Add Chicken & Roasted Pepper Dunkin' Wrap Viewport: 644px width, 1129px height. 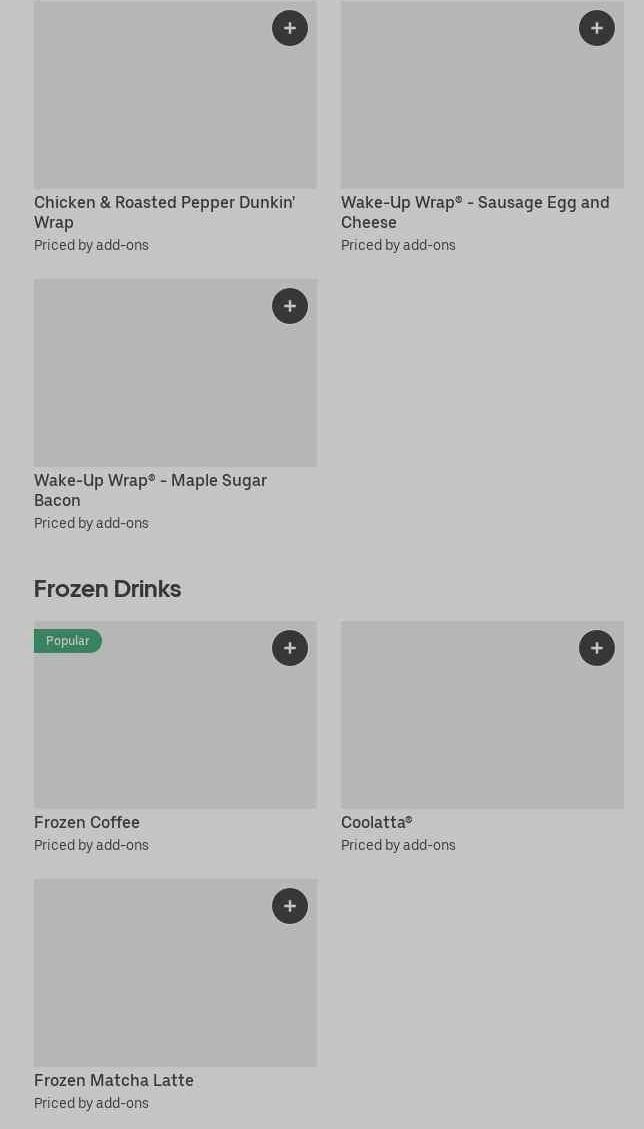(290, 28)
